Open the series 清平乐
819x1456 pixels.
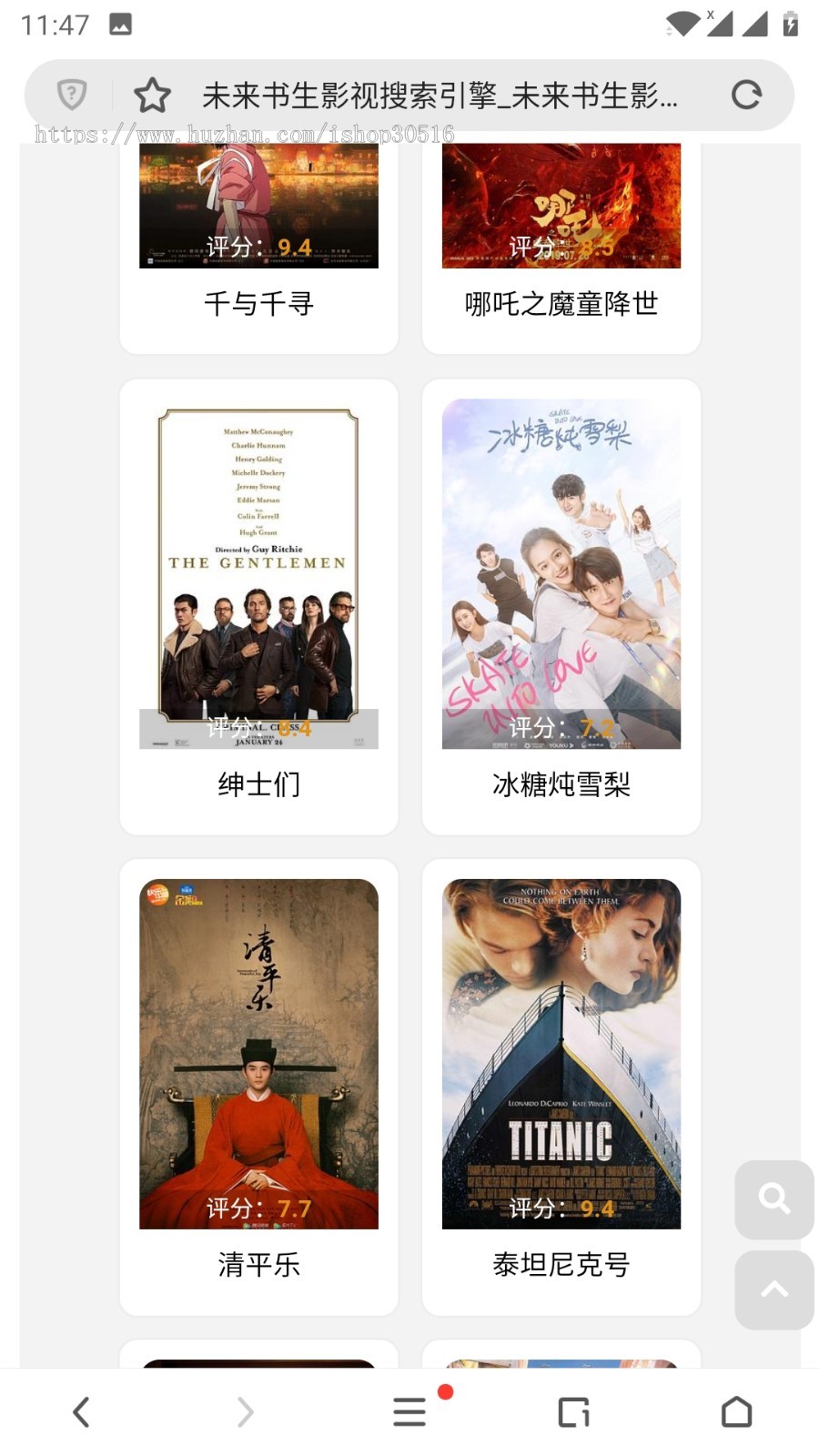pos(258,1085)
